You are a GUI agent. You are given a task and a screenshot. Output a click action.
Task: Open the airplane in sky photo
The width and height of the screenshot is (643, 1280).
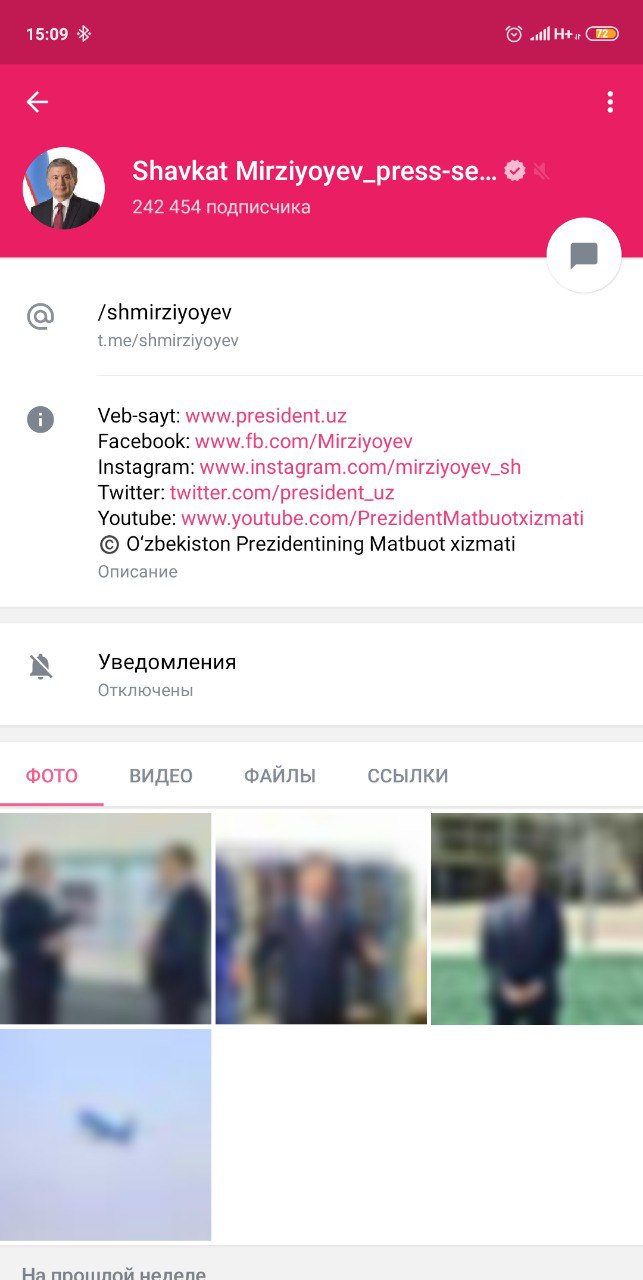click(x=106, y=1134)
